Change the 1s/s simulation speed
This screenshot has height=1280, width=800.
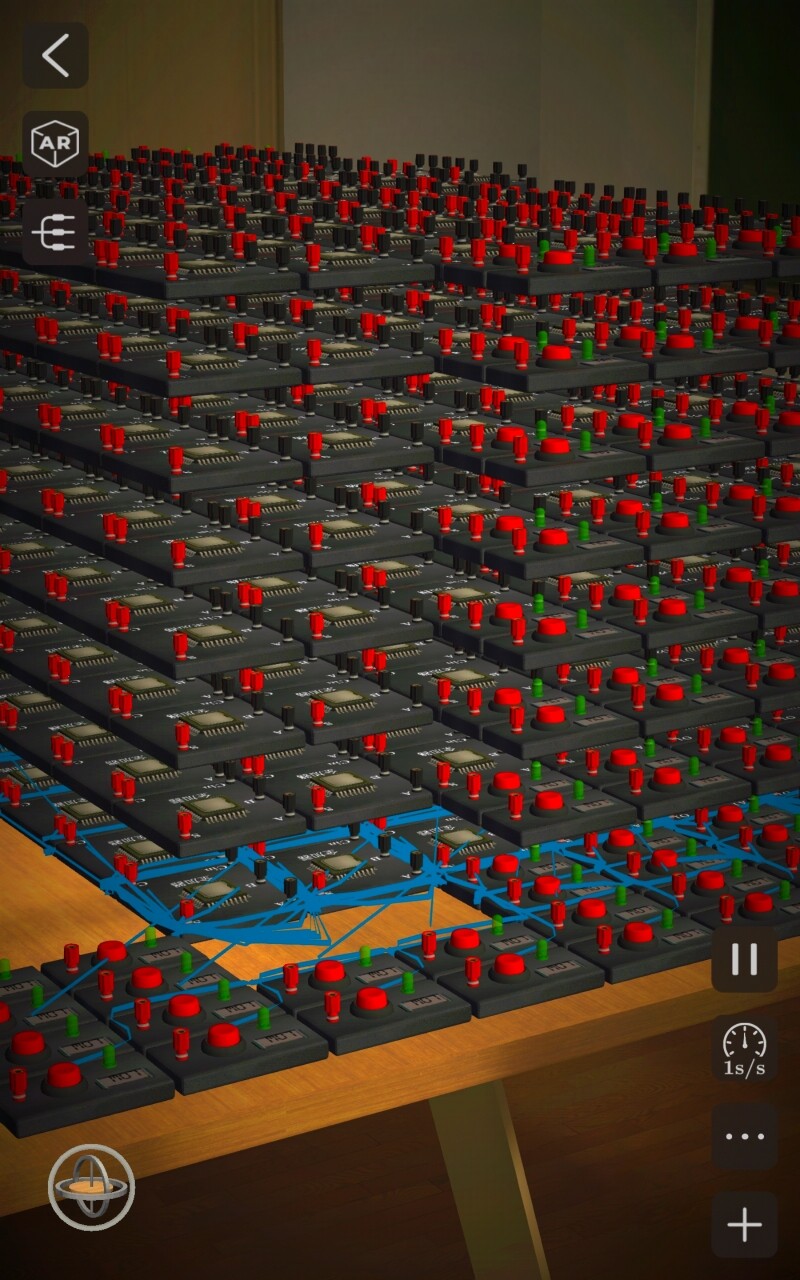(744, 1048)
